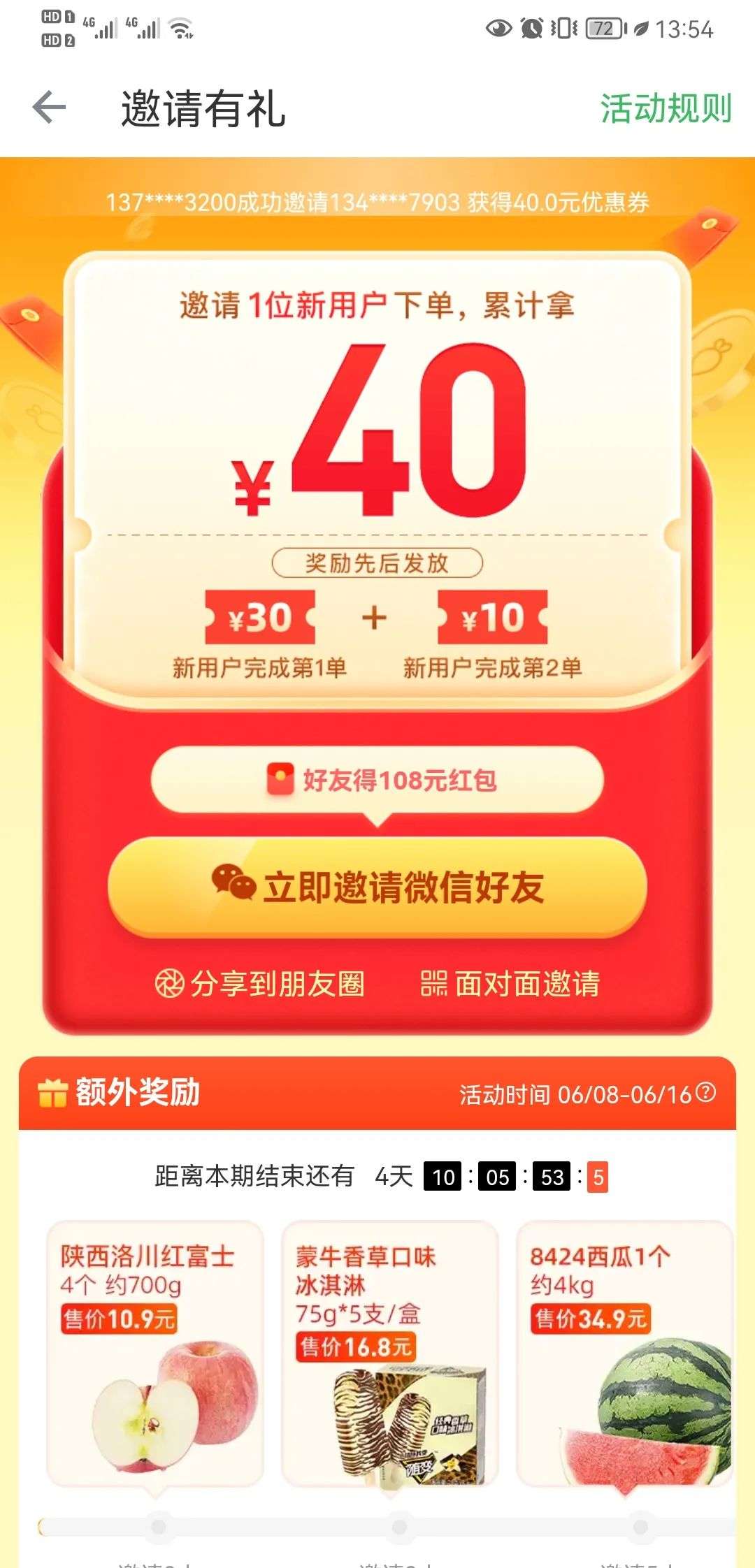The height and width of the screenshot is (1568, 755).
Task: Tap the Wi-Fi icon in the status bar
Action: [180, 29]
